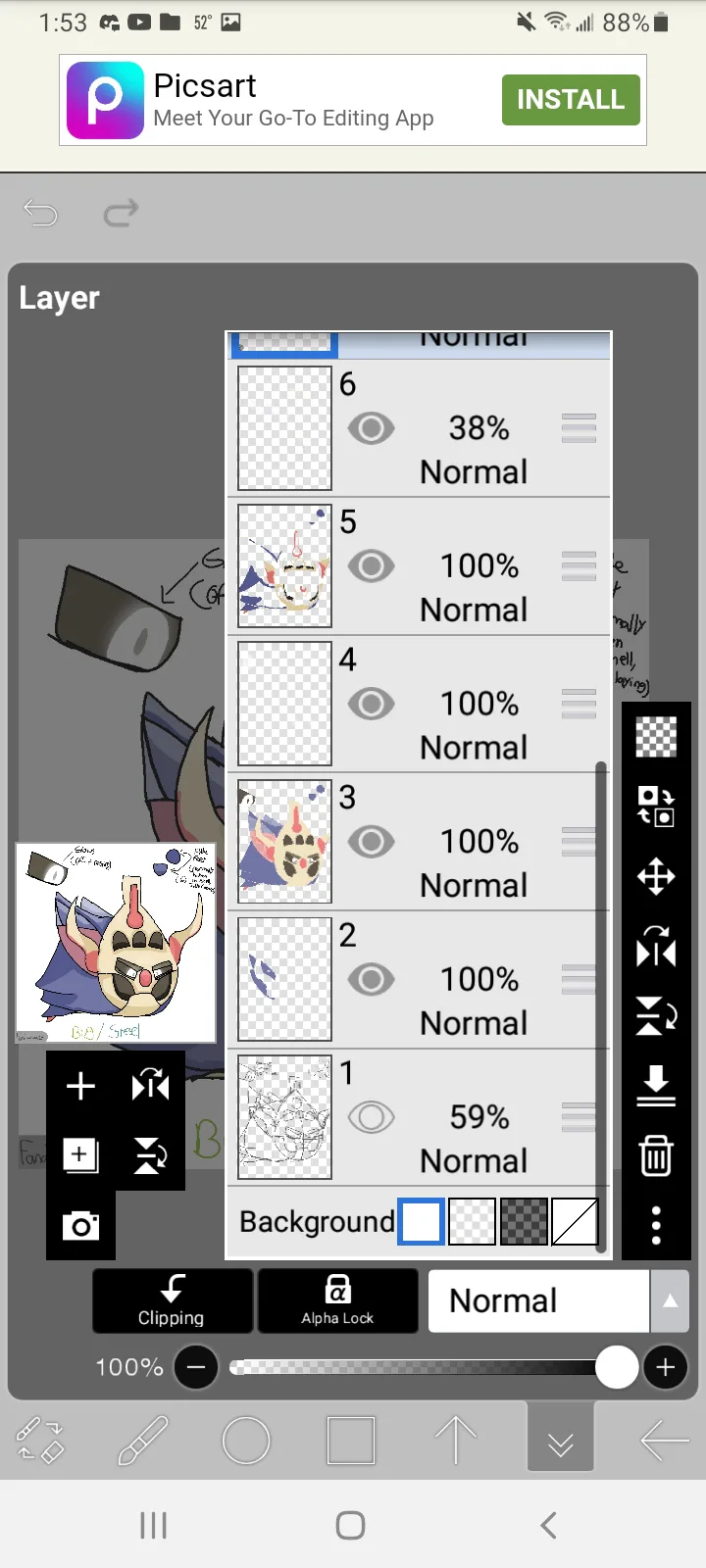706x1568 pixels.
Task: Choose the dark checkered background option
Action: [524, 1222]
